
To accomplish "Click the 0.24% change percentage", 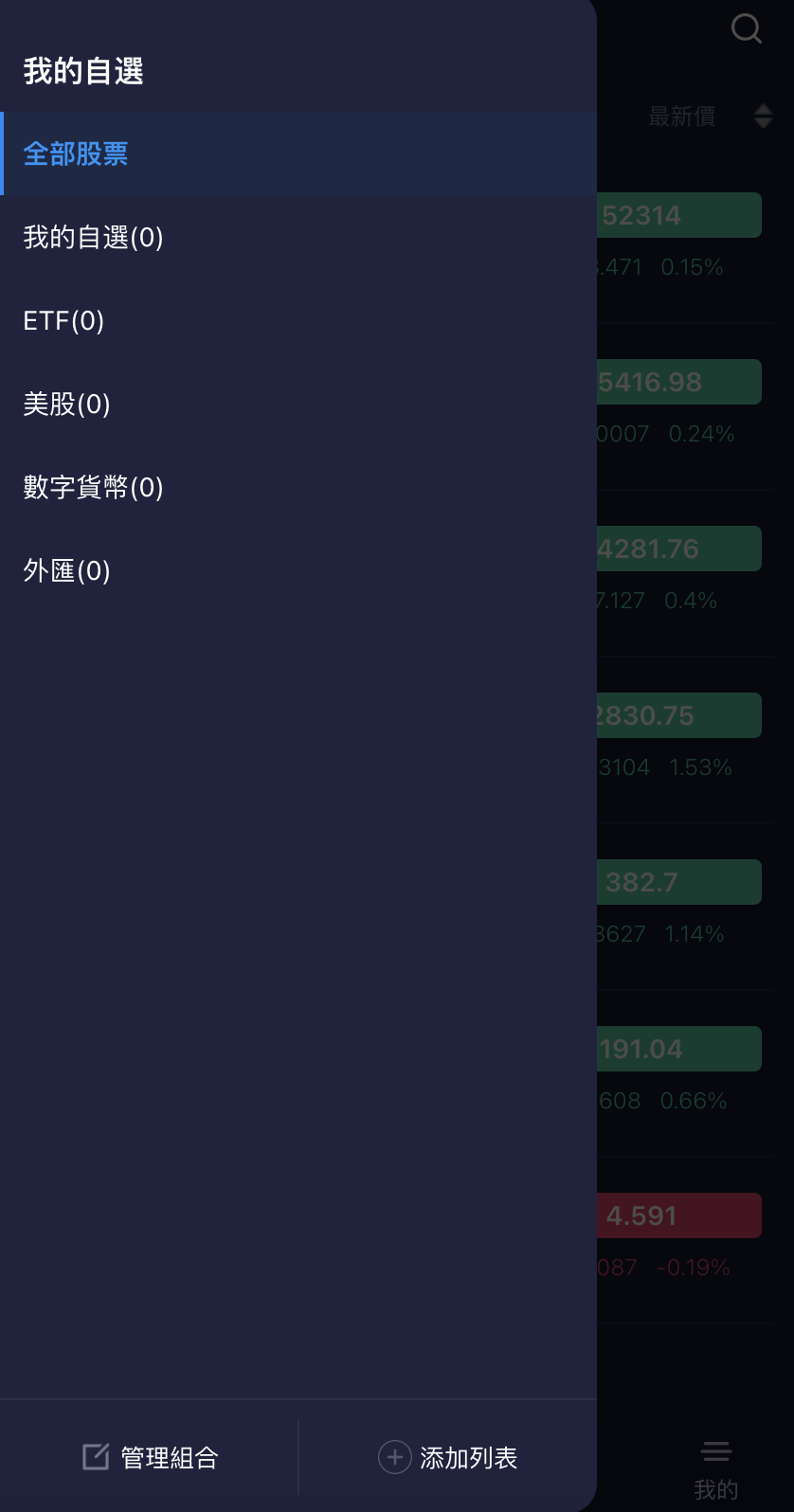I will point(703,434).
